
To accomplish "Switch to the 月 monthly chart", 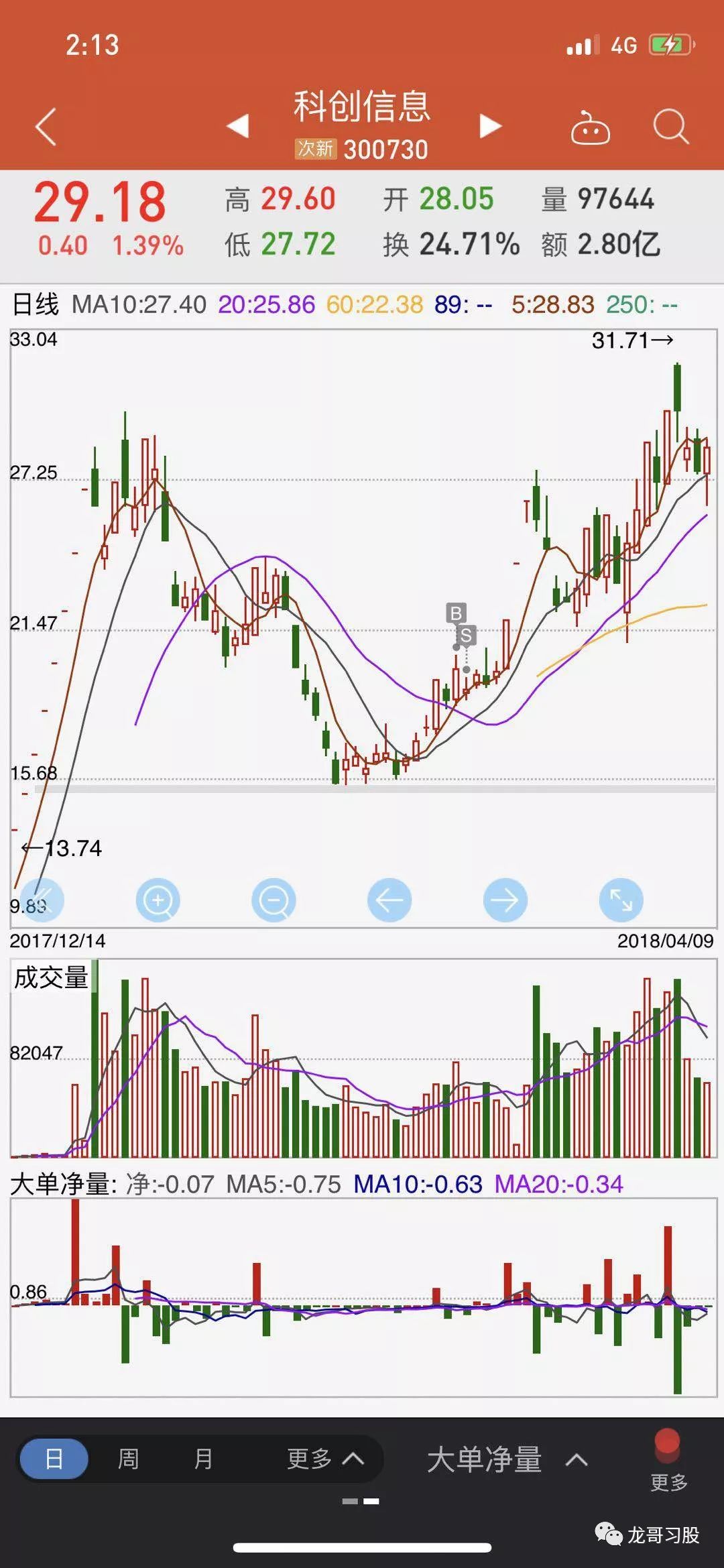I will pyautogui.click(x=203, y=1459).
